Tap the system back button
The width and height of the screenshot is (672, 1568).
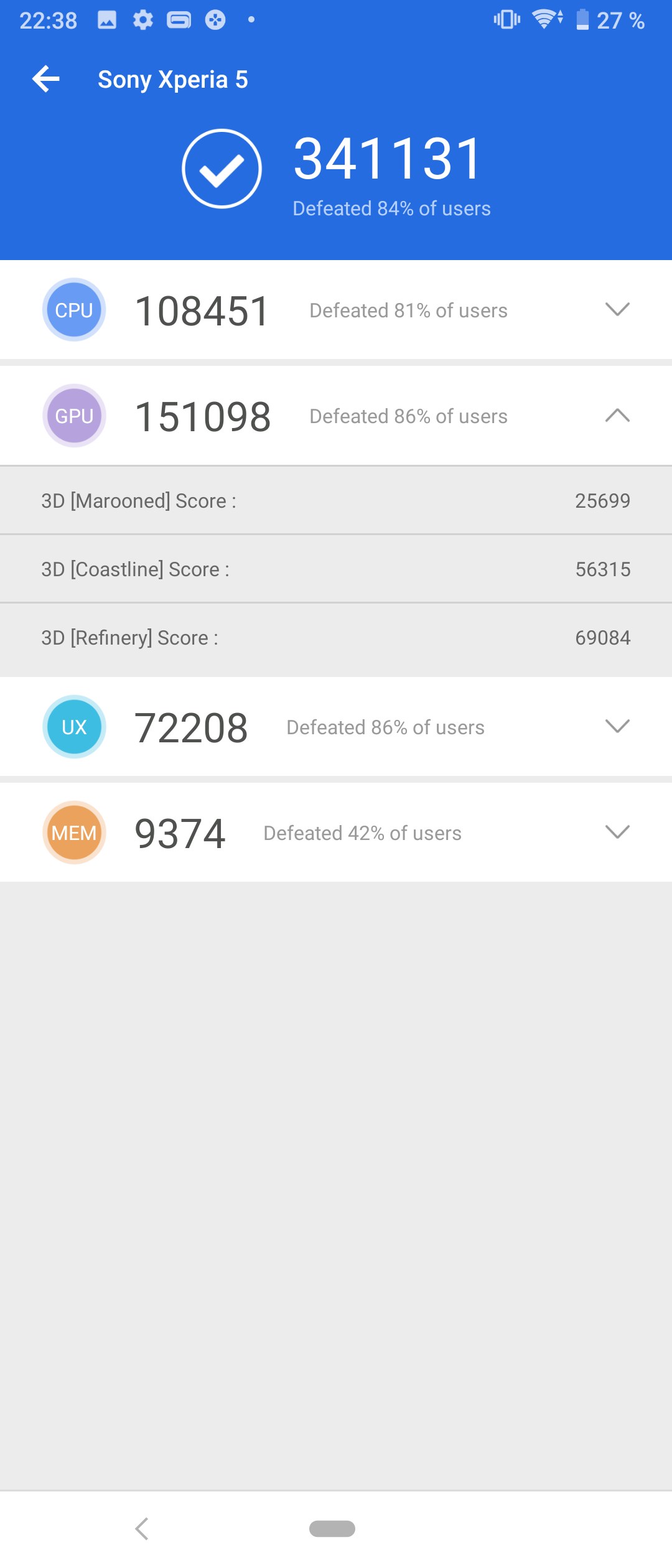(142, 1528)
